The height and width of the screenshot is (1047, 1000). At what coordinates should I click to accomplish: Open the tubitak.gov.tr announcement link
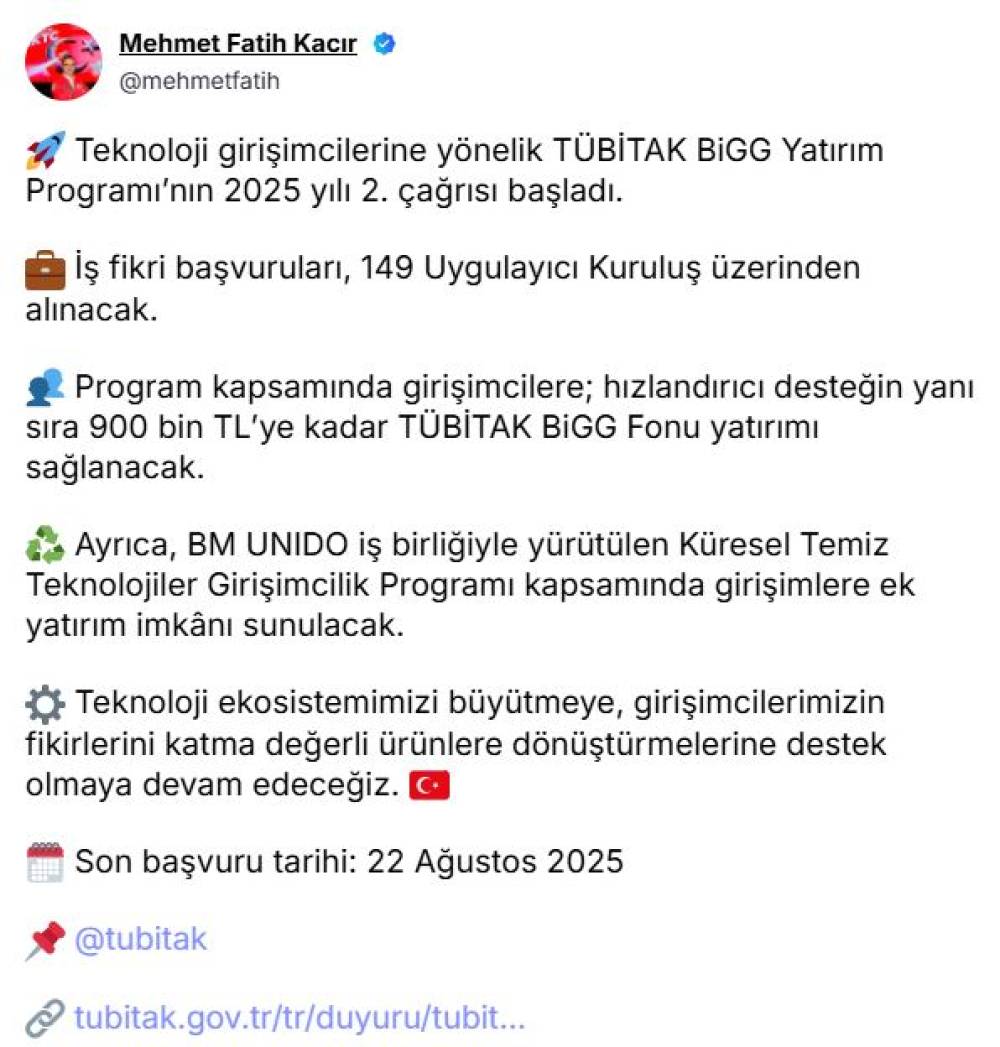click(x=300, y=1018)
